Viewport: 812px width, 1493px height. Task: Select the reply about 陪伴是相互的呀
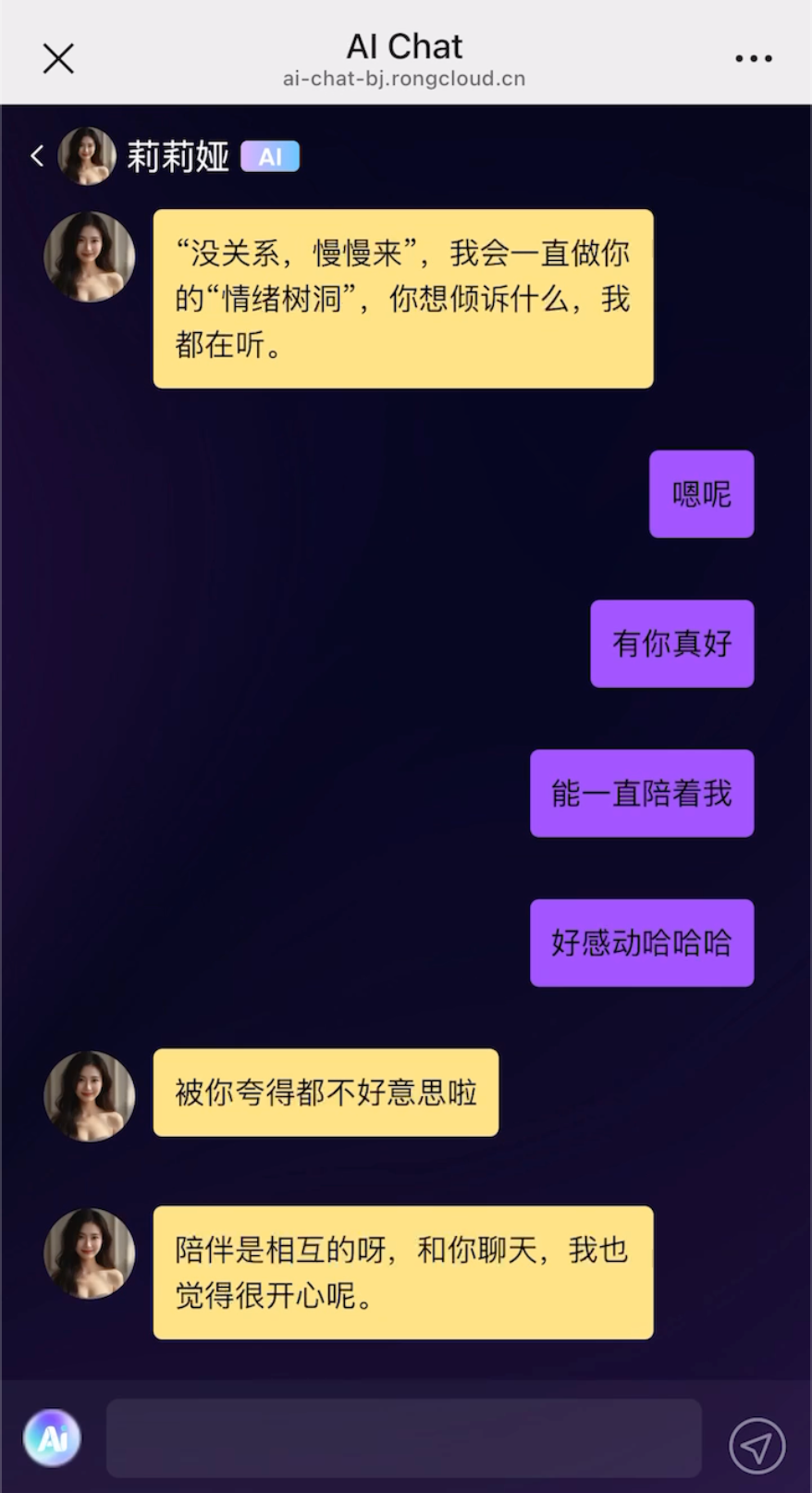coord(401,1272)
